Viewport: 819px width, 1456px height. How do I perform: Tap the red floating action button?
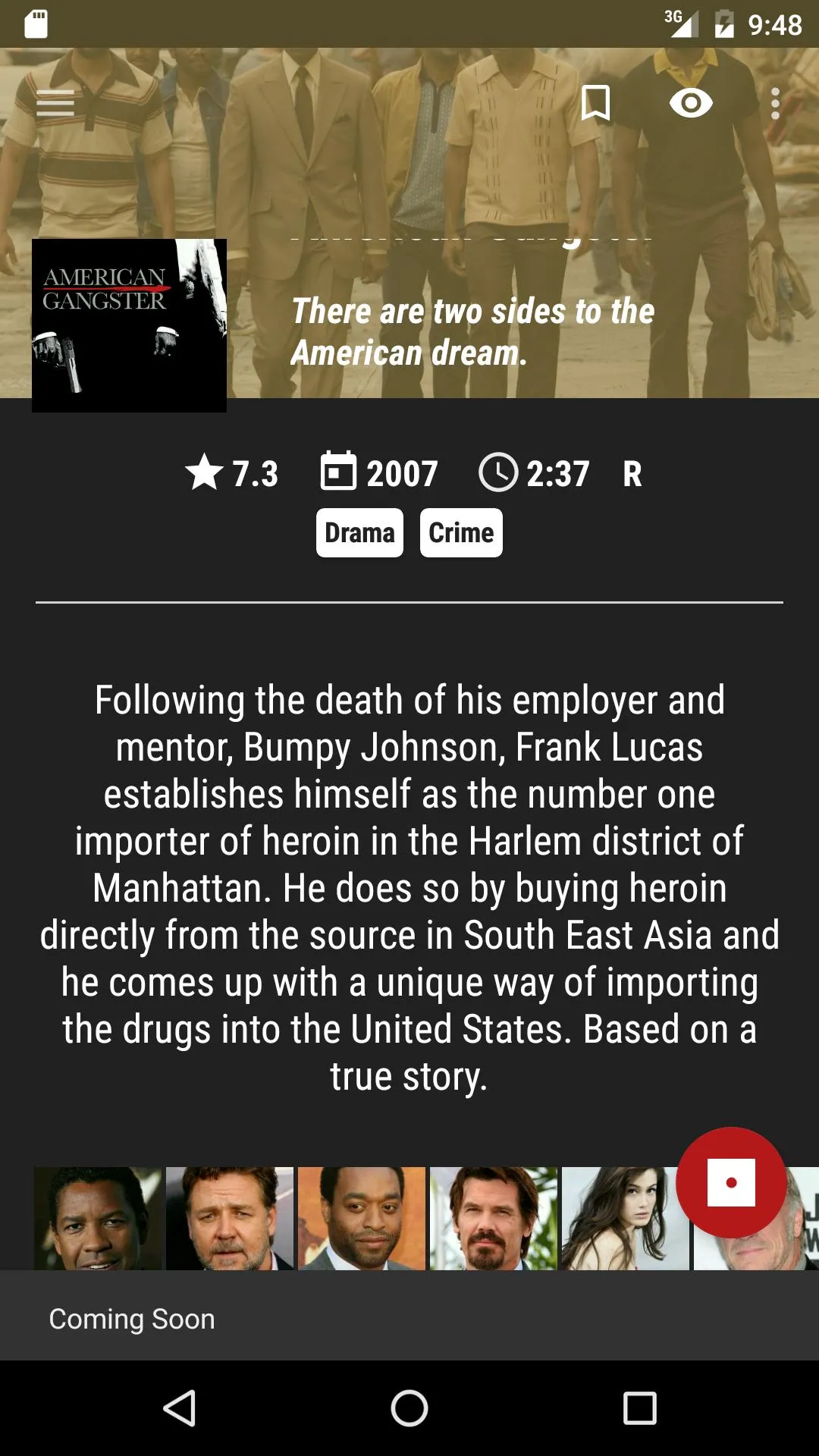tap(731, 1182)
